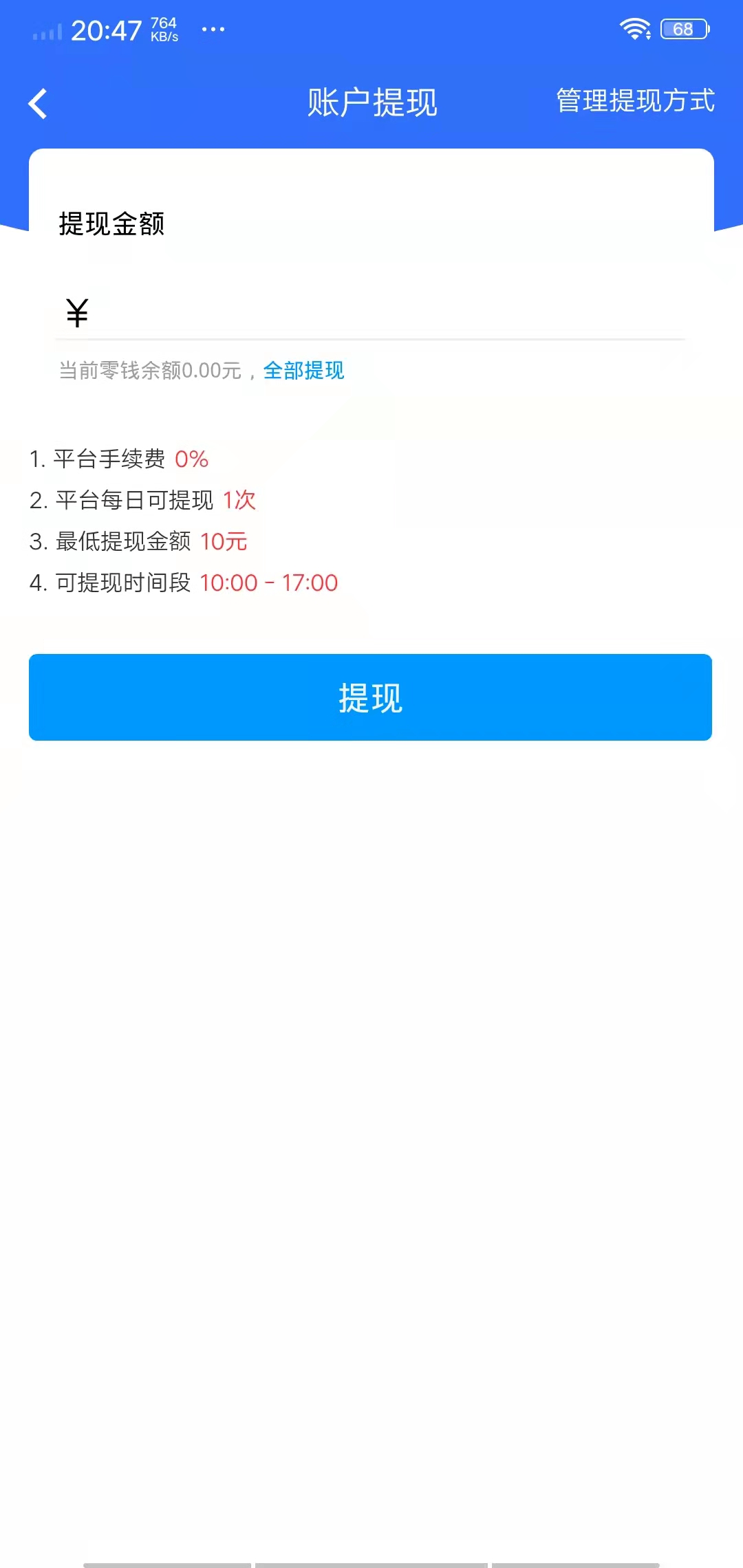Tap the signal strength bars icon
Screen dimensions: 743x1568
47,31
